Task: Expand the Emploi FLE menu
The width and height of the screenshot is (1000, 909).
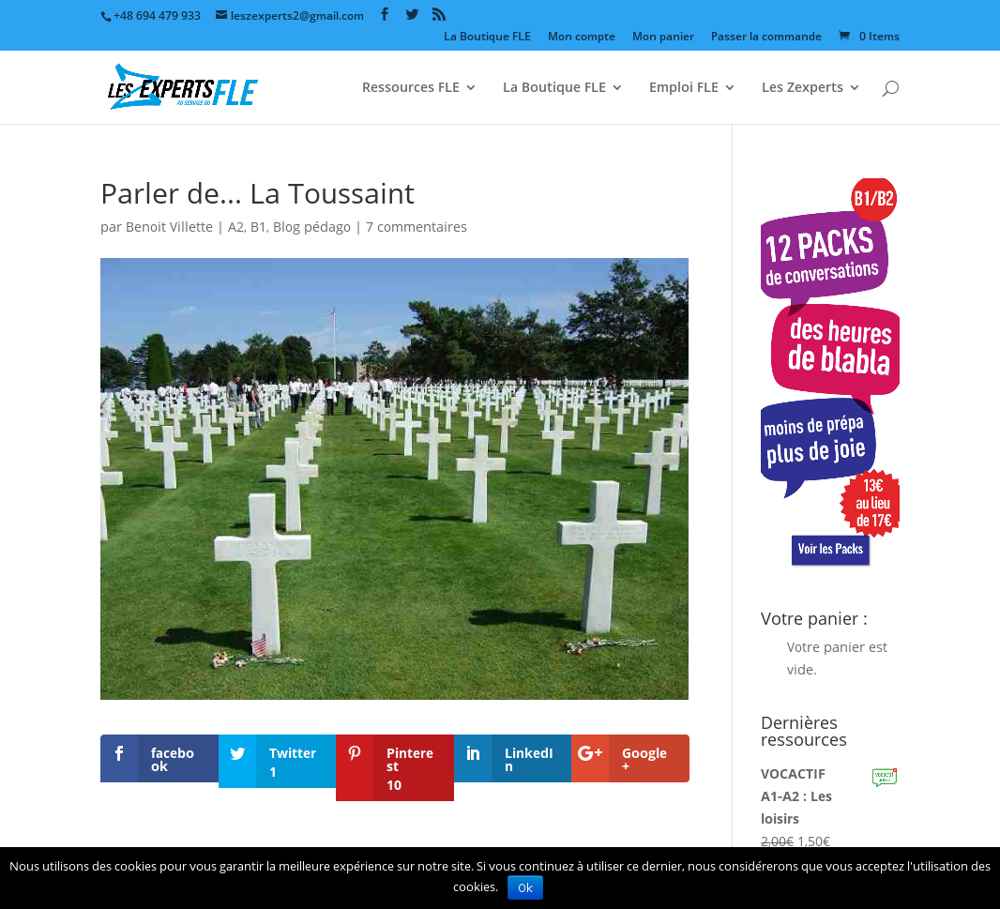Action: click(x=691, y=87)
